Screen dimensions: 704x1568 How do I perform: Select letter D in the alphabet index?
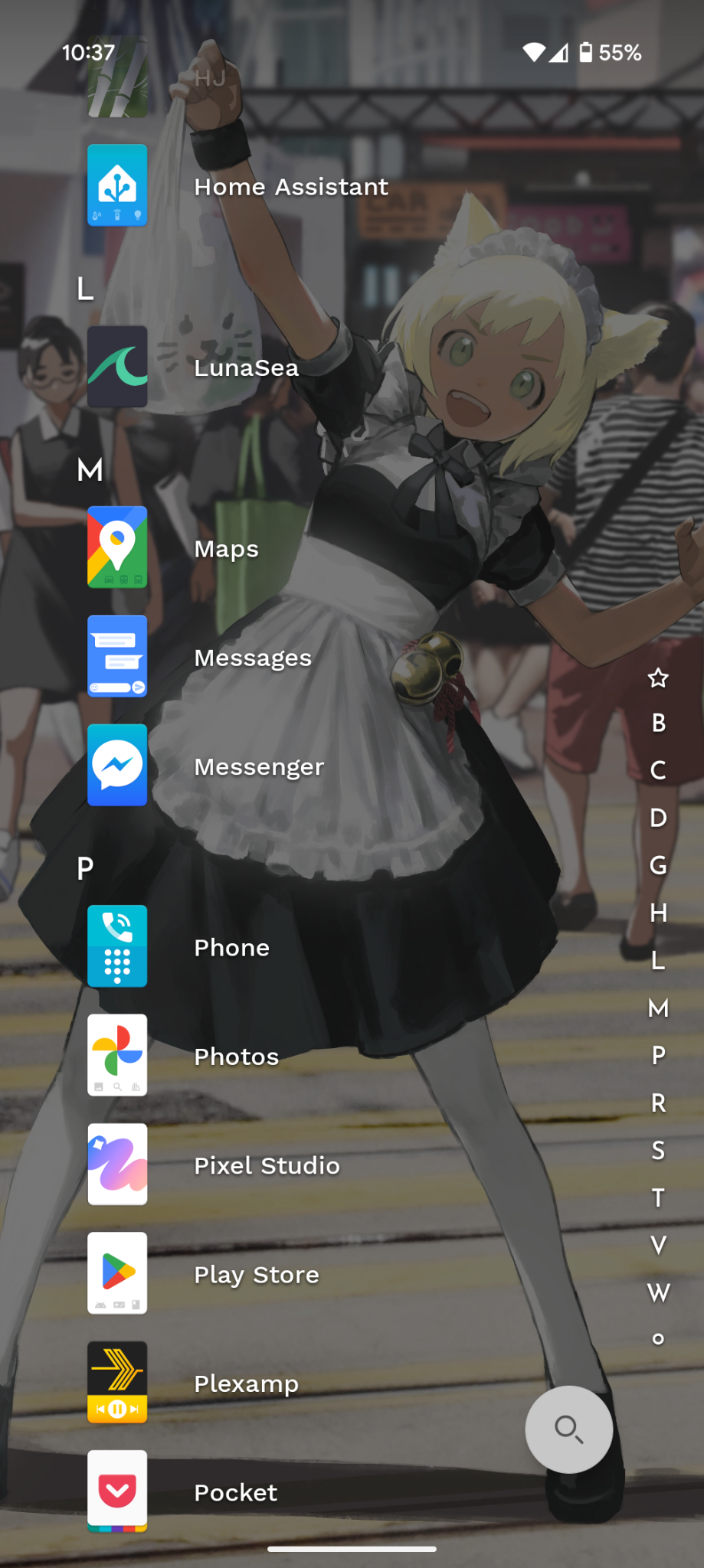(x=658, y=818)
